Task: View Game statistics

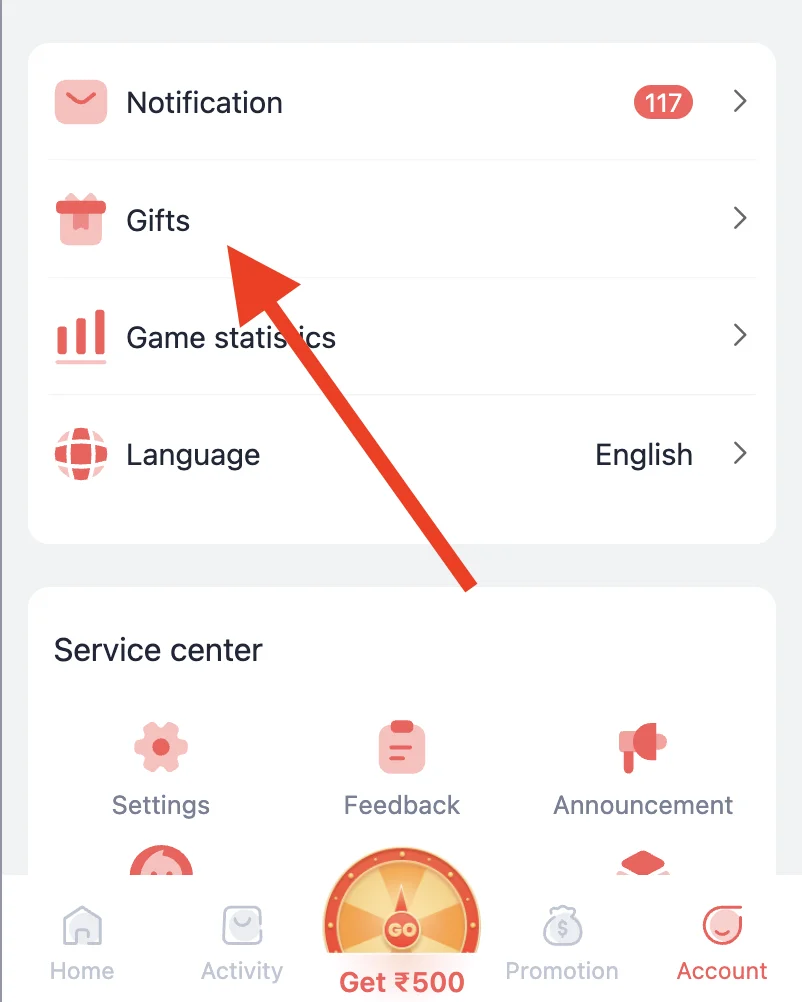Action: tap(400, 337)
